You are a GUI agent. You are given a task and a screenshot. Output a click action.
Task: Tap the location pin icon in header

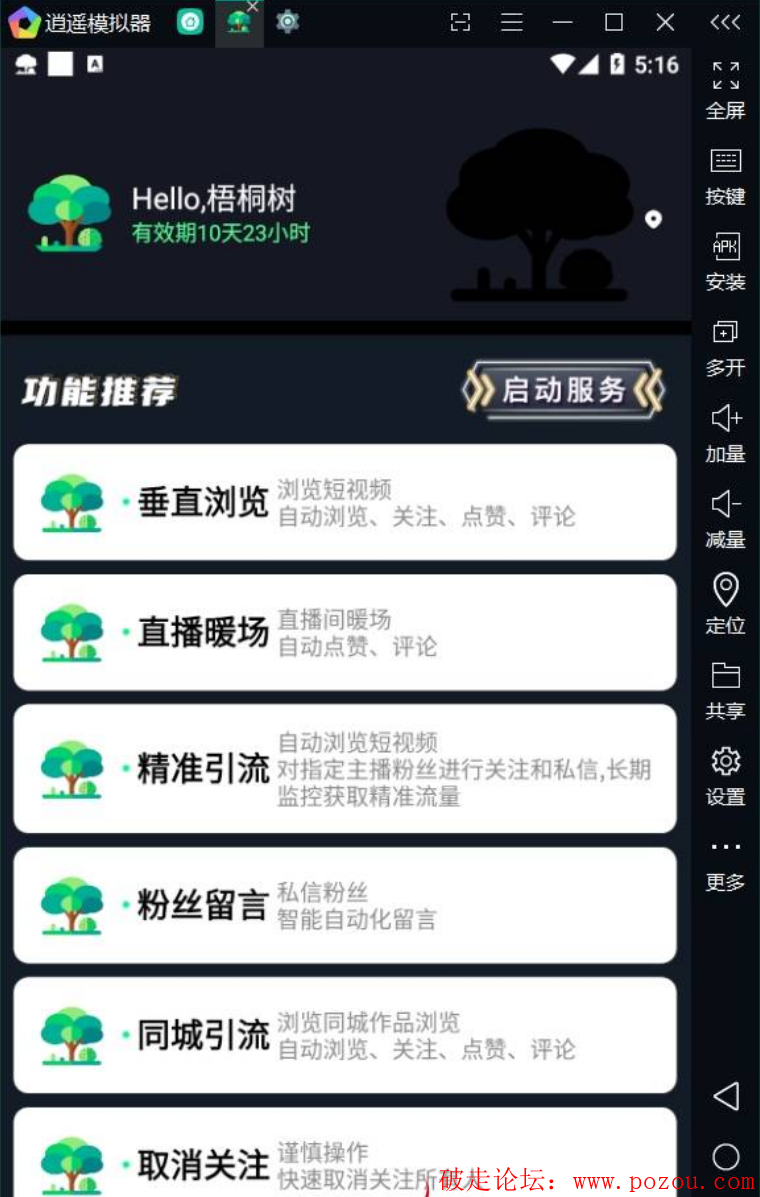653,219
